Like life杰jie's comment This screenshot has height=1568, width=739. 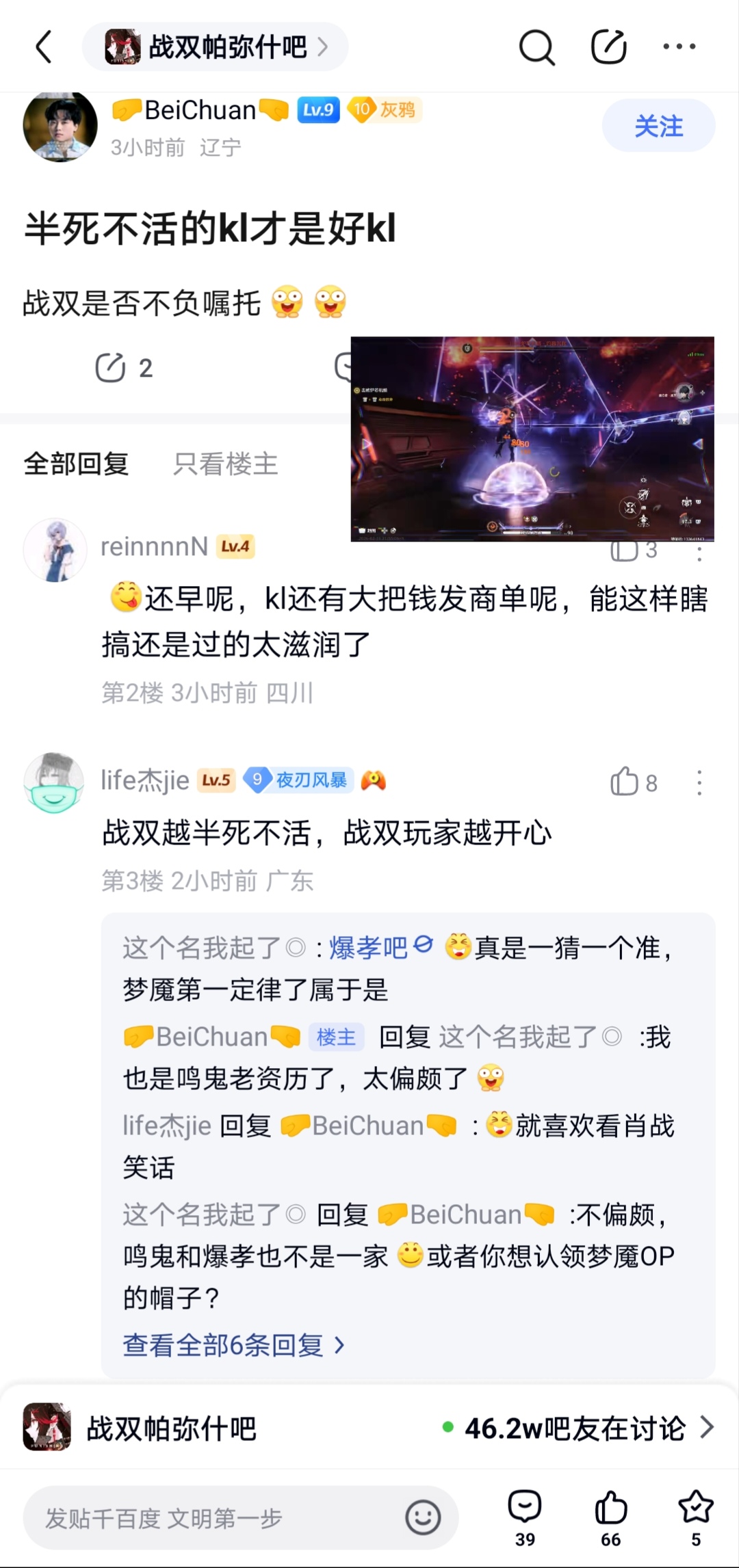coord(633,782)
